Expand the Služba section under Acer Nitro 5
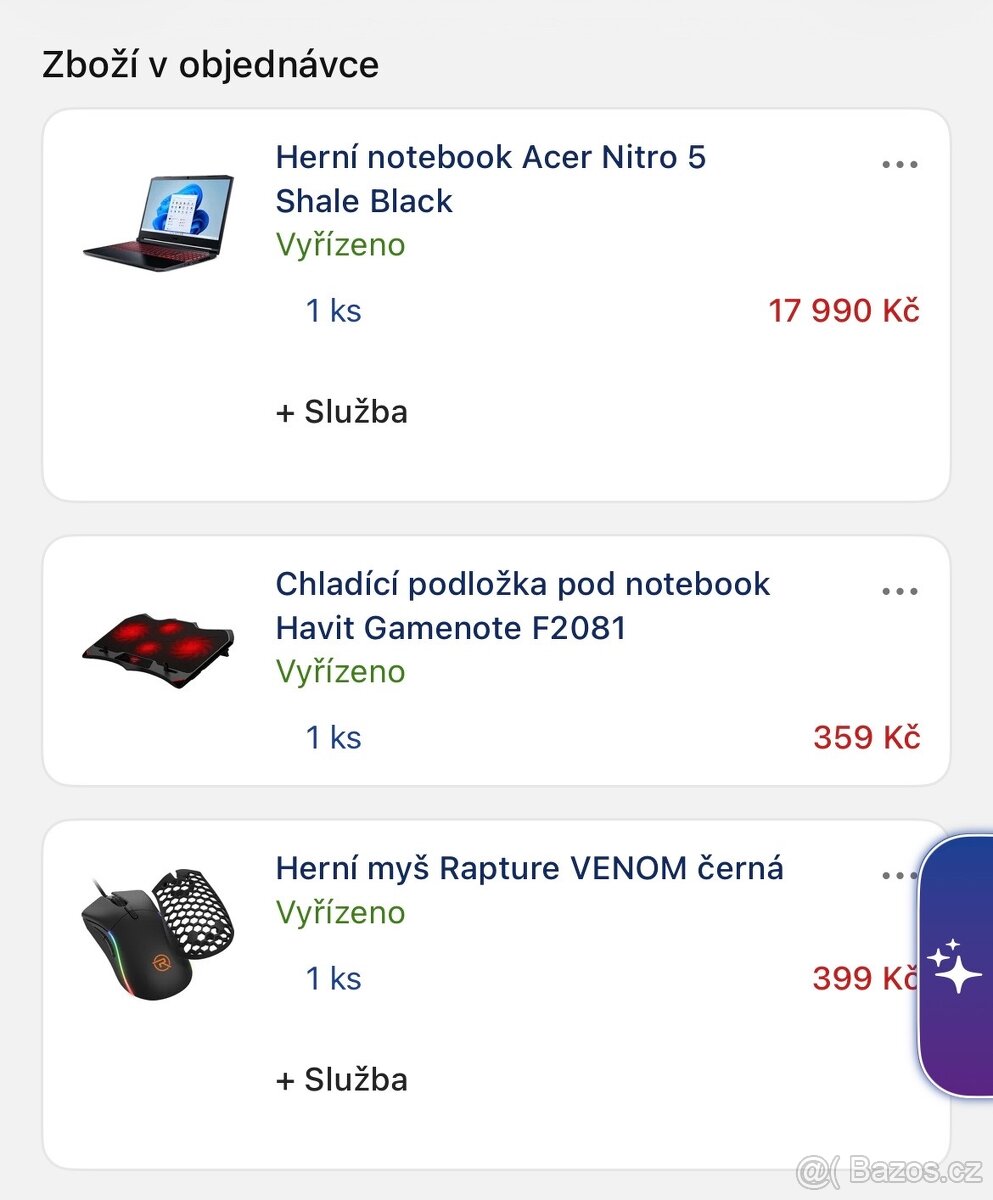This screenshot has width=993, height=1200. coord(341,411)
